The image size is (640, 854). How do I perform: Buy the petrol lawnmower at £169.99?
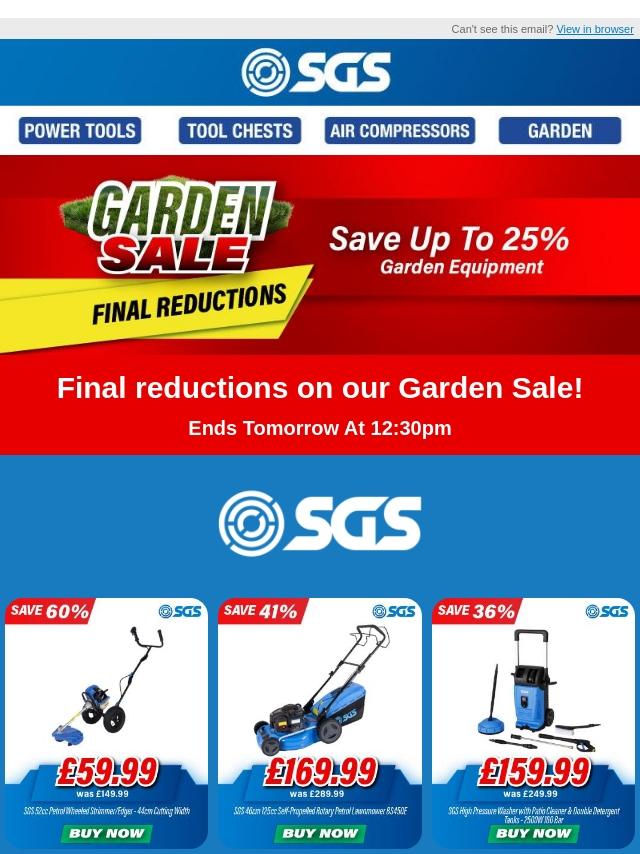(x=320, y=833)
